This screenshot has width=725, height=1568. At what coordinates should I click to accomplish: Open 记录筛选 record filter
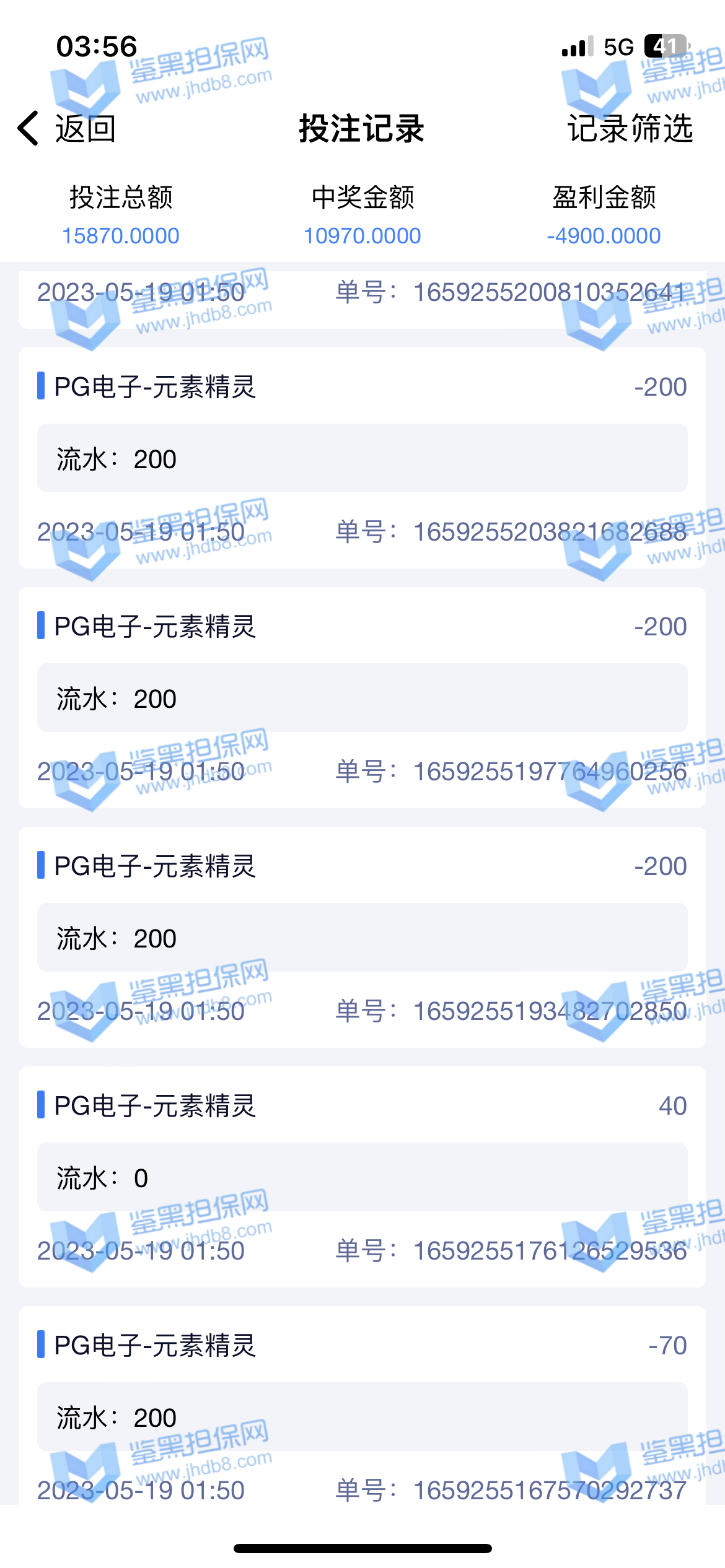coord(630,129)
